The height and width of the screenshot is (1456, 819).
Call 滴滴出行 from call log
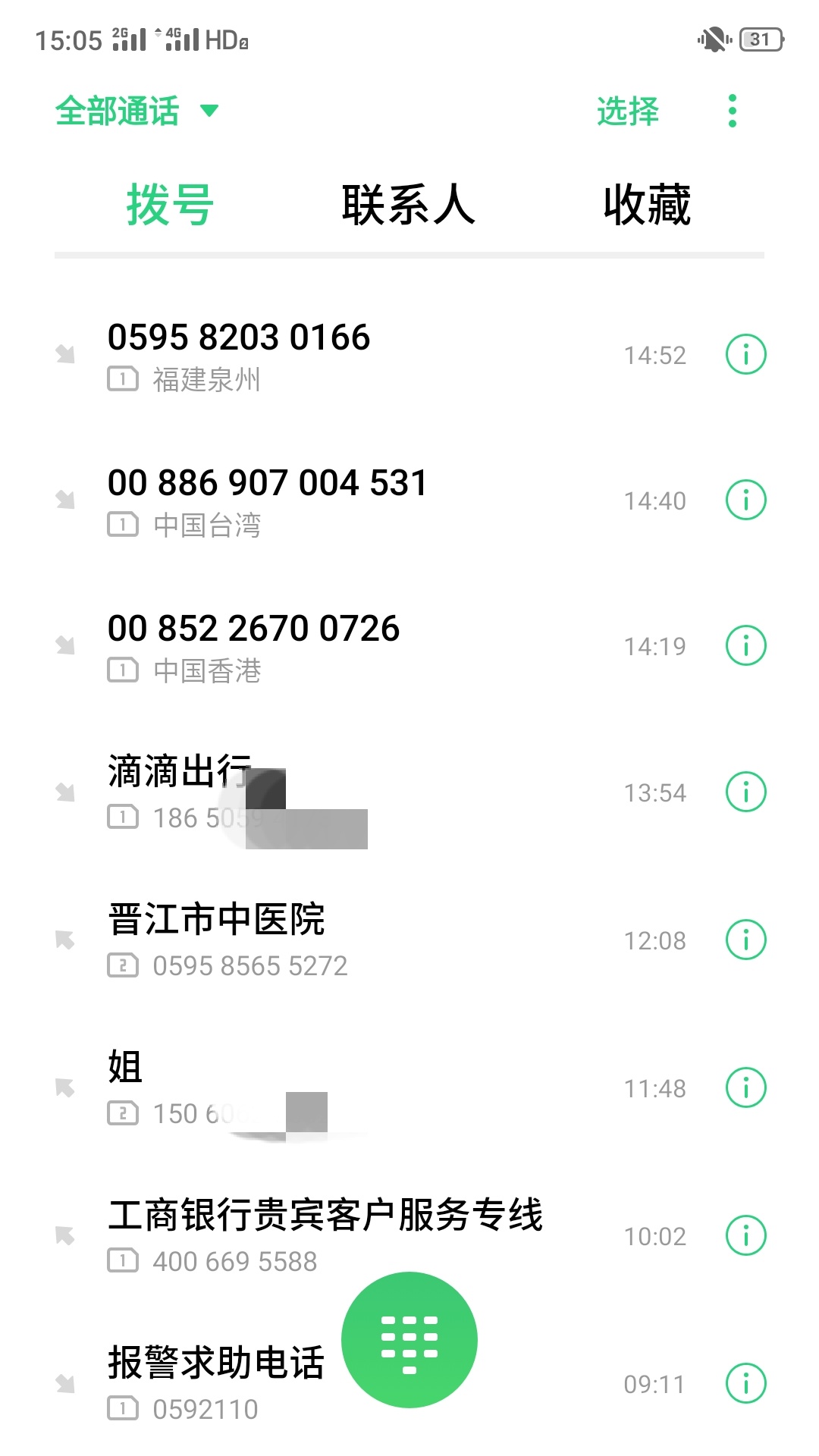point(364,793)
